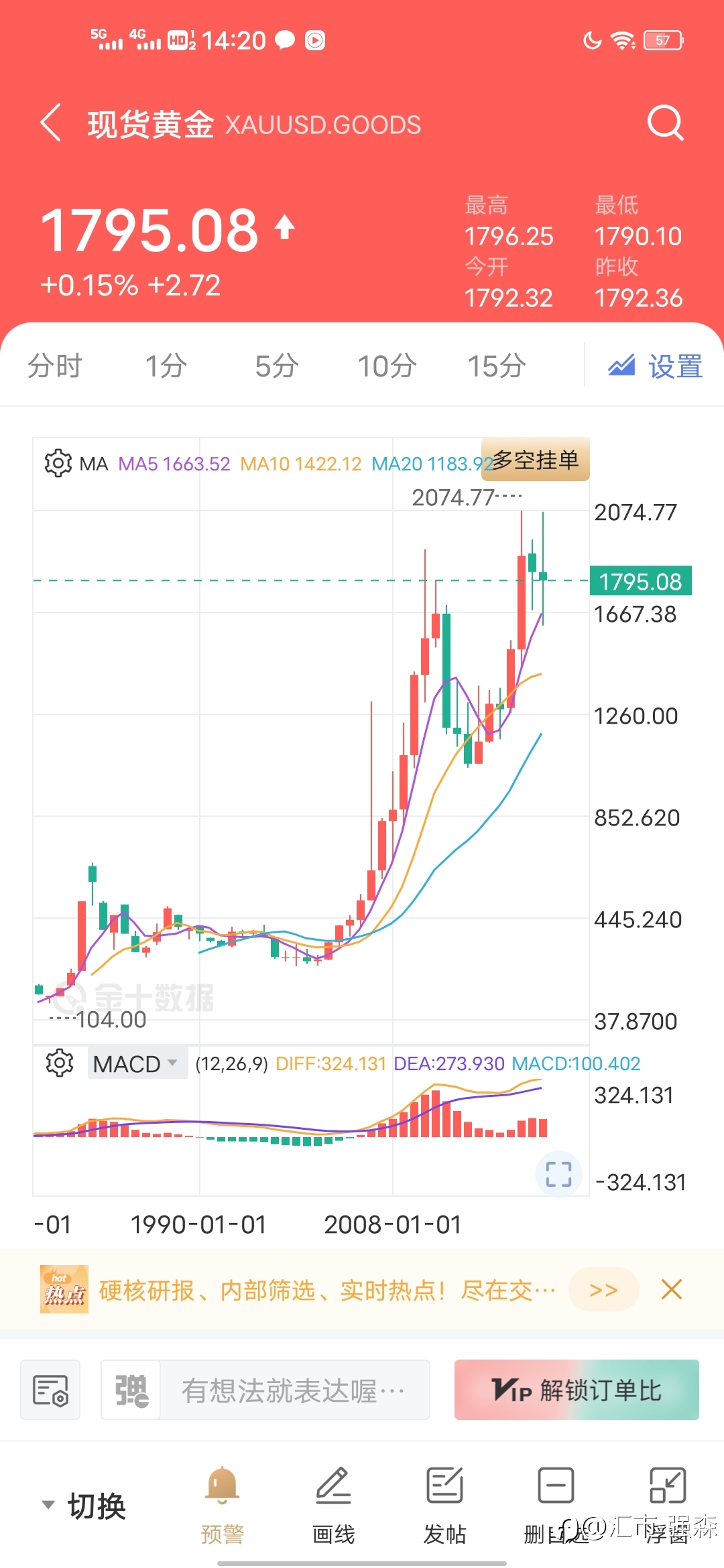Viewport: 724px width, 1568px height.
Task: Open the search magnifier icon
Action: (665, 123)
